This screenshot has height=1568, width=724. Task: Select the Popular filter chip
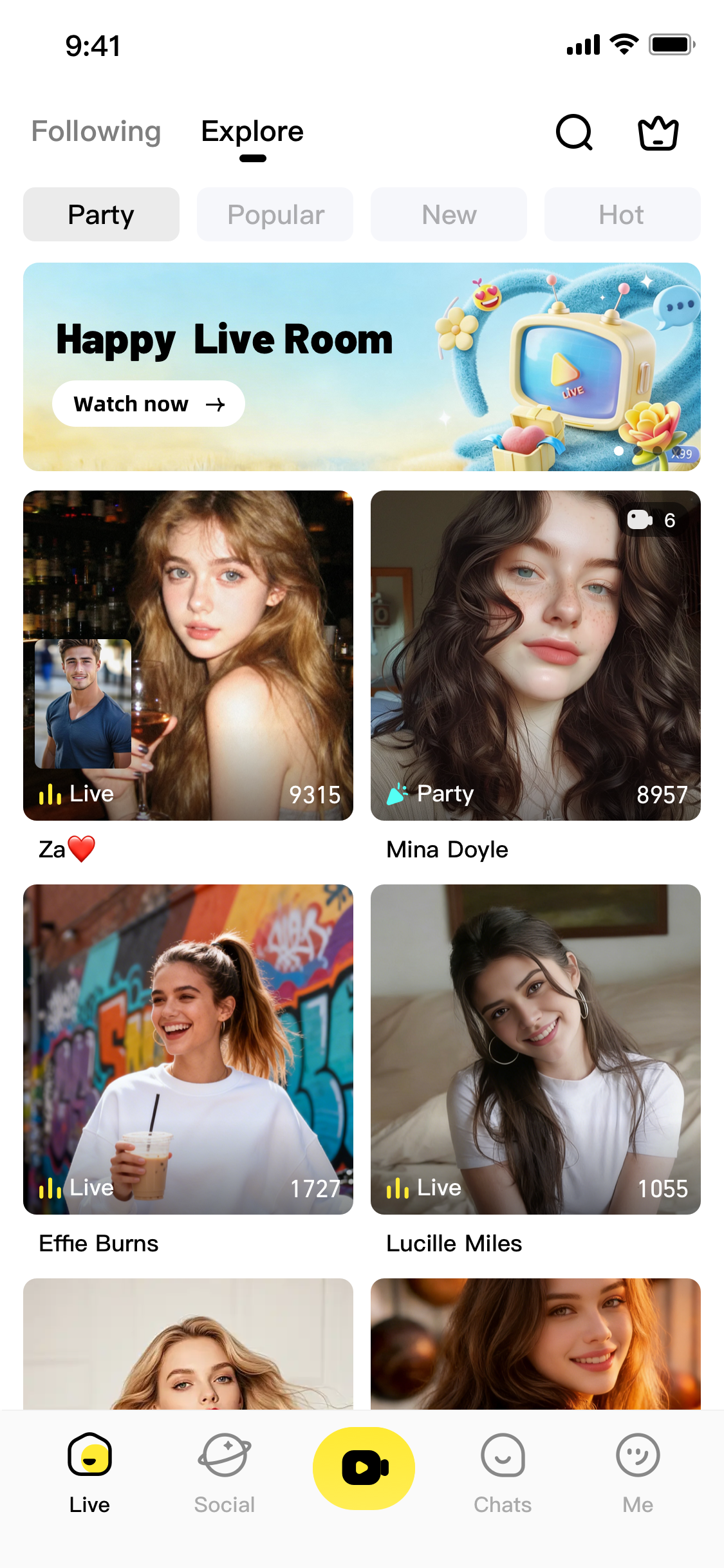click(275, 214)
